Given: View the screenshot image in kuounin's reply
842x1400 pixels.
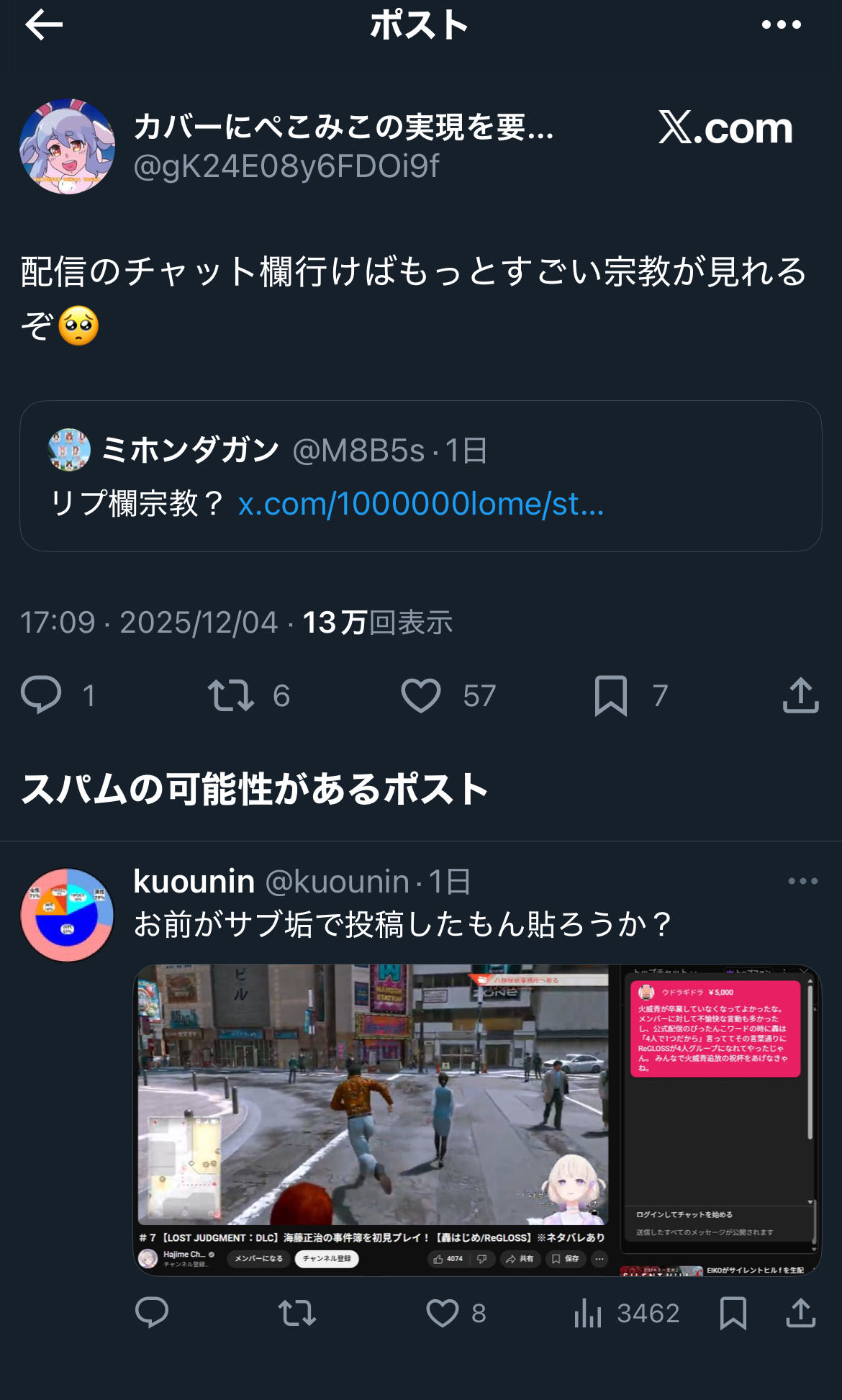Looking at the screenshot, I should [478, 1119].
